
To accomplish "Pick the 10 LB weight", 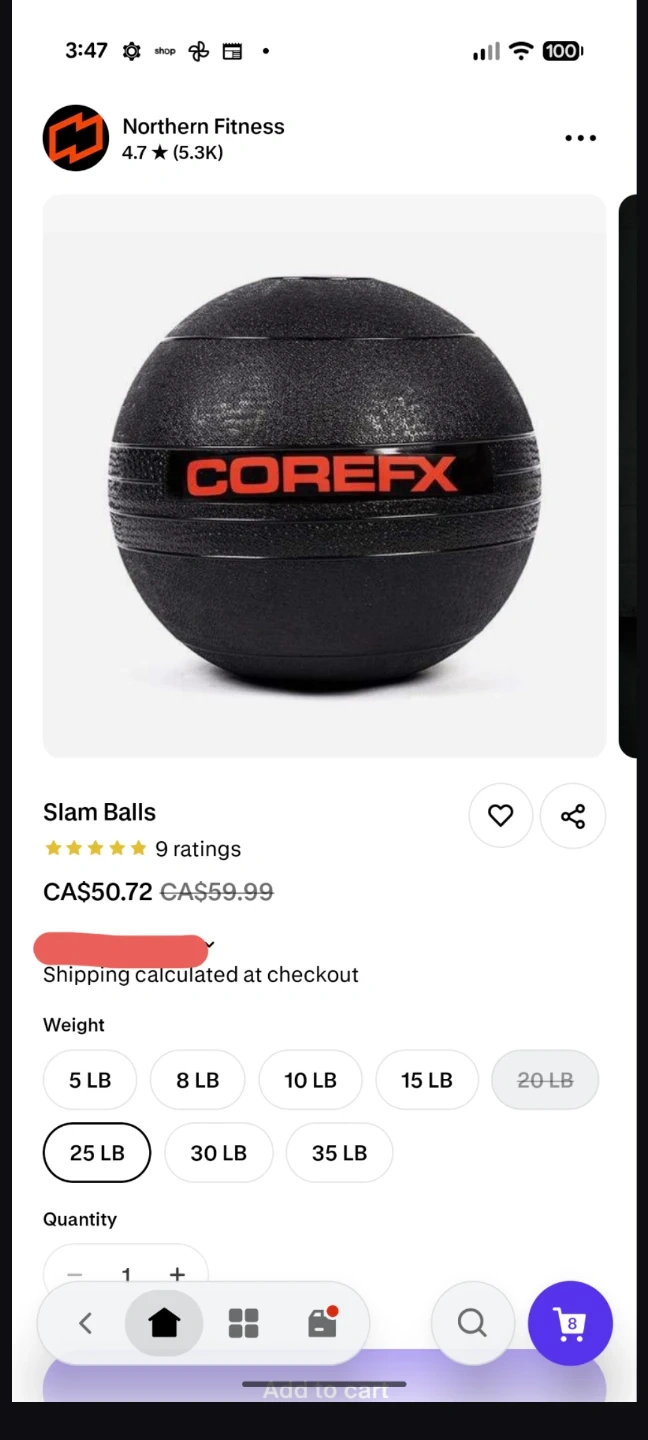I will click(x=310, y=1080).
